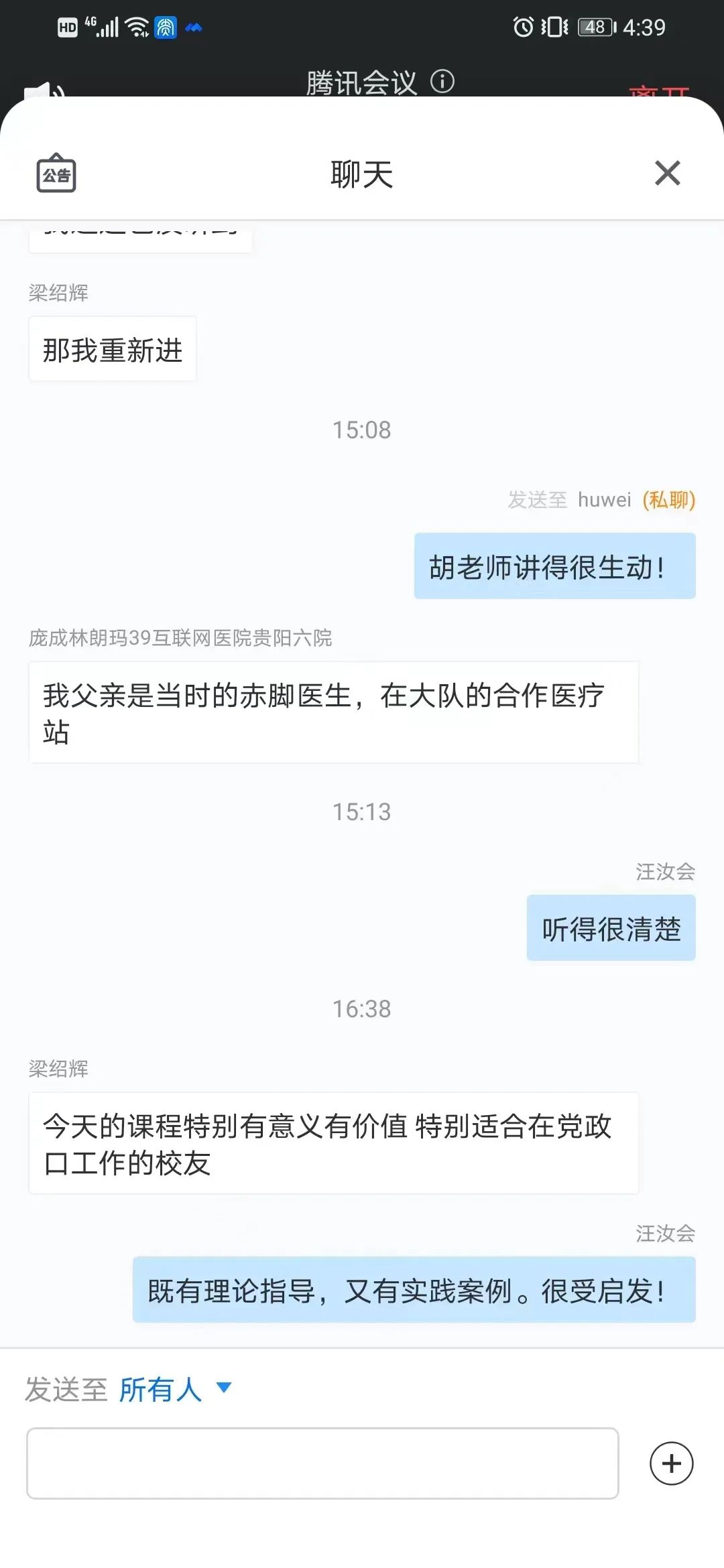Viewport: 724px width, 1568px height.
Task: Focus the message input field
Action: pos(322,1463)
